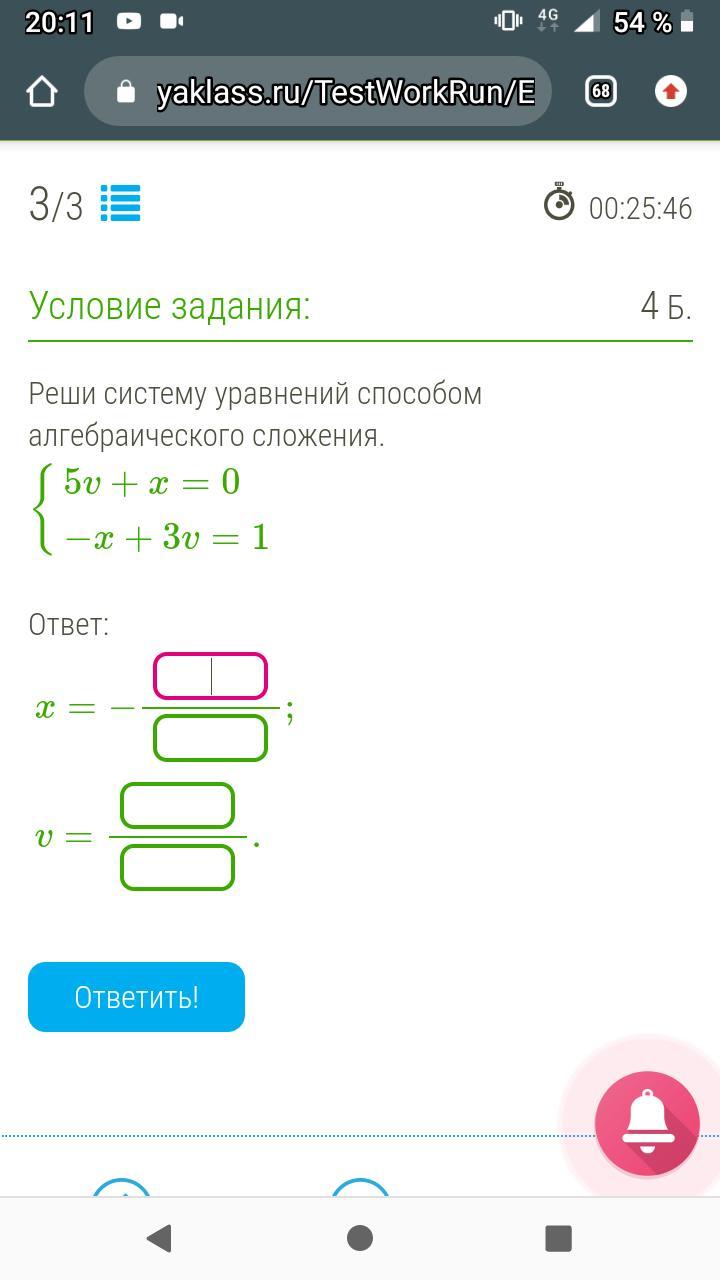Image resolution: width=720 pixels, height=1280 pixels.
Task: Open the browser home page
Action: click(x=42, y=93)
